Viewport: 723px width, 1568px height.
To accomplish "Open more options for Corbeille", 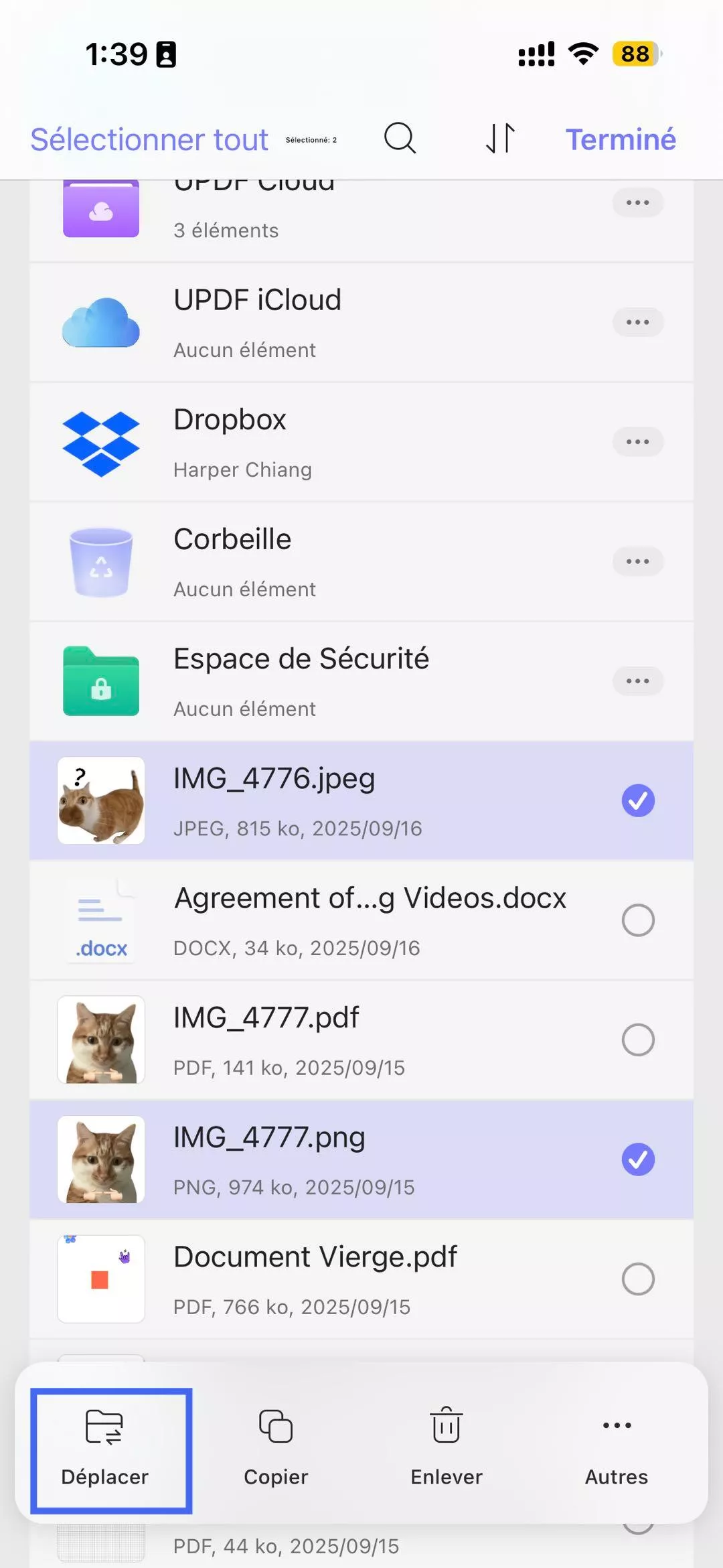I will click(637, 561).
